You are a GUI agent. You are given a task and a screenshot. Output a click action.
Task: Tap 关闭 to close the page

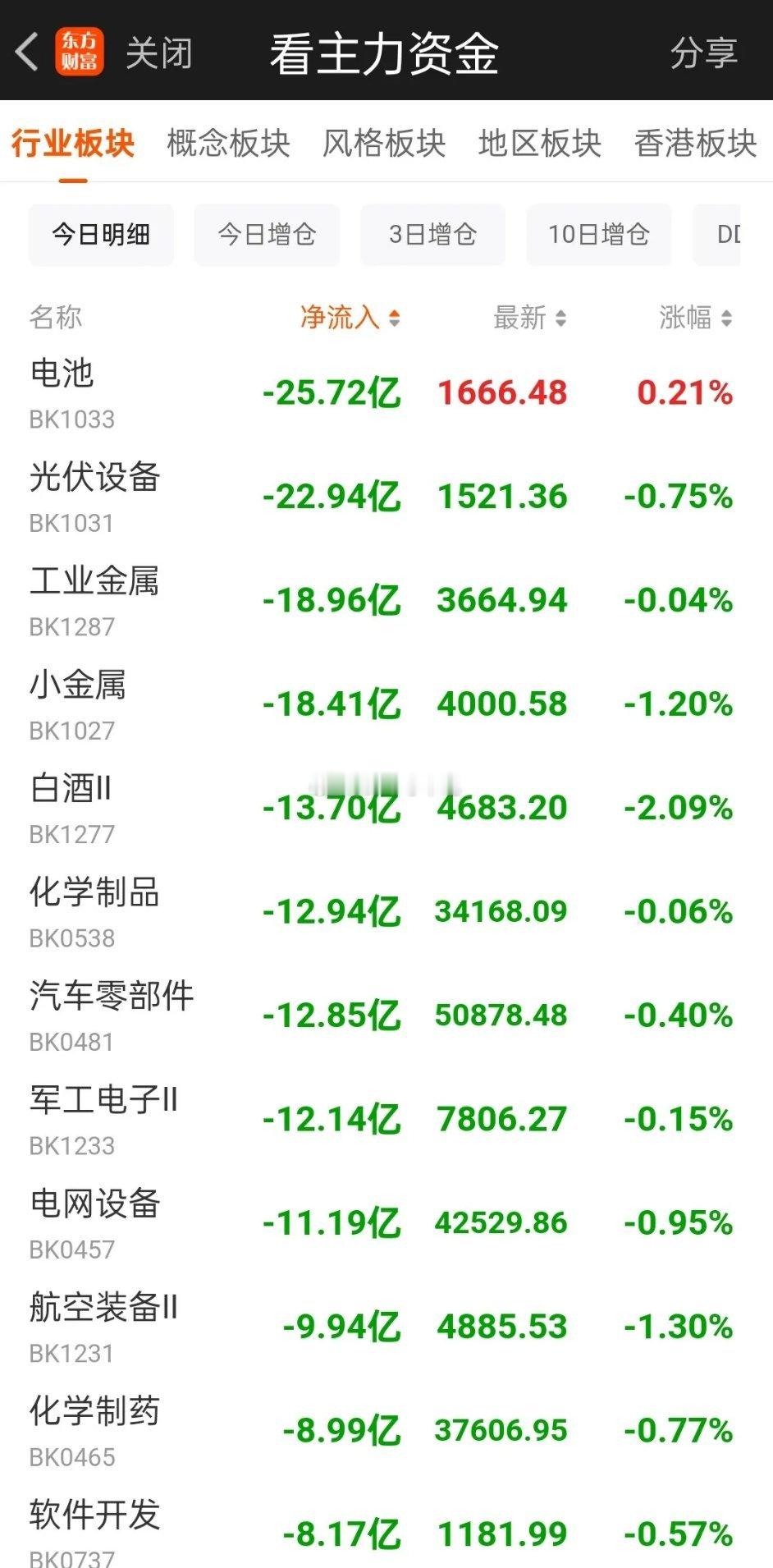158,51
